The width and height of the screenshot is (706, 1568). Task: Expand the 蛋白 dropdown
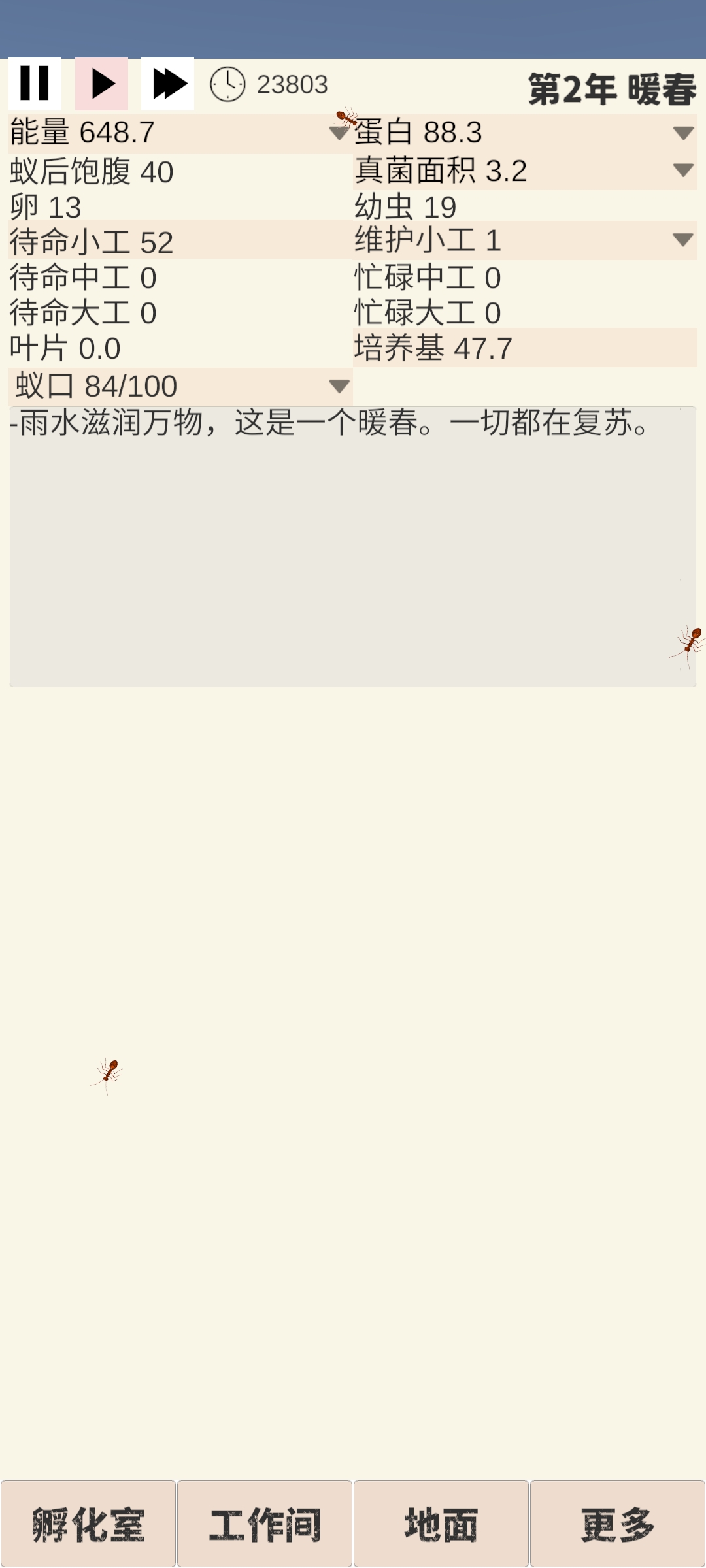[682, 134]
